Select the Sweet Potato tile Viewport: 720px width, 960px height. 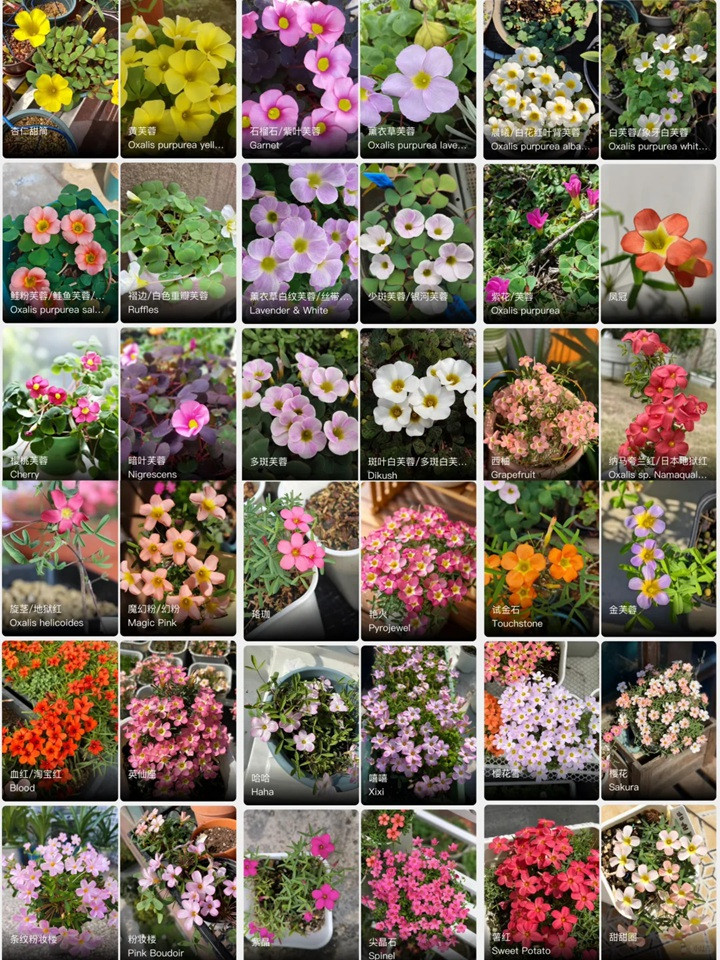[x=541, y=882]
